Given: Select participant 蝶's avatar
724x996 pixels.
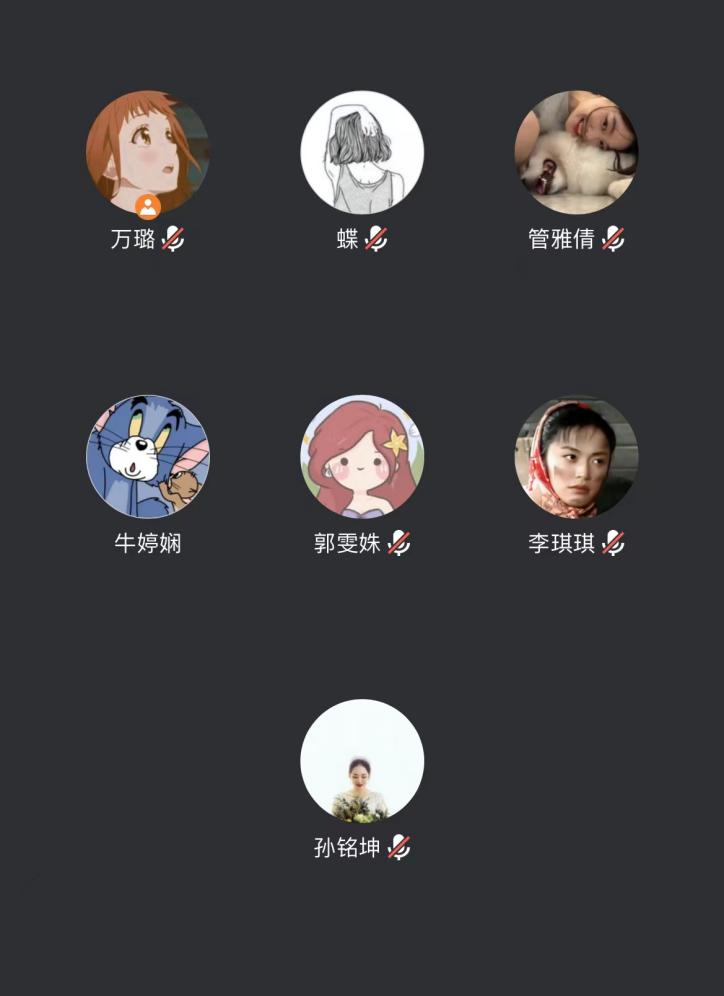Looking at the screenshot, I should click(362, 152).
